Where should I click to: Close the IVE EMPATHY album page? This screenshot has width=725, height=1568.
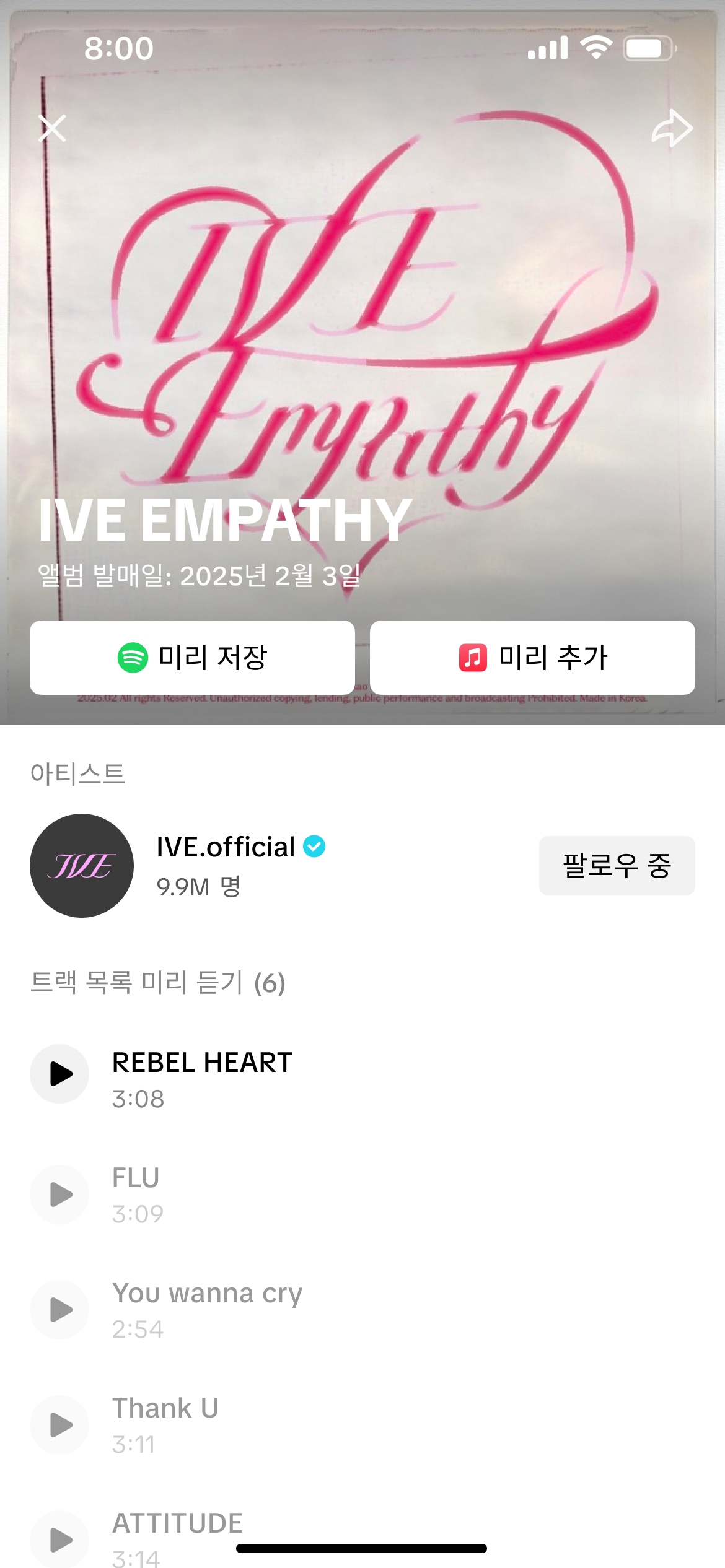(x=52, y=129)
